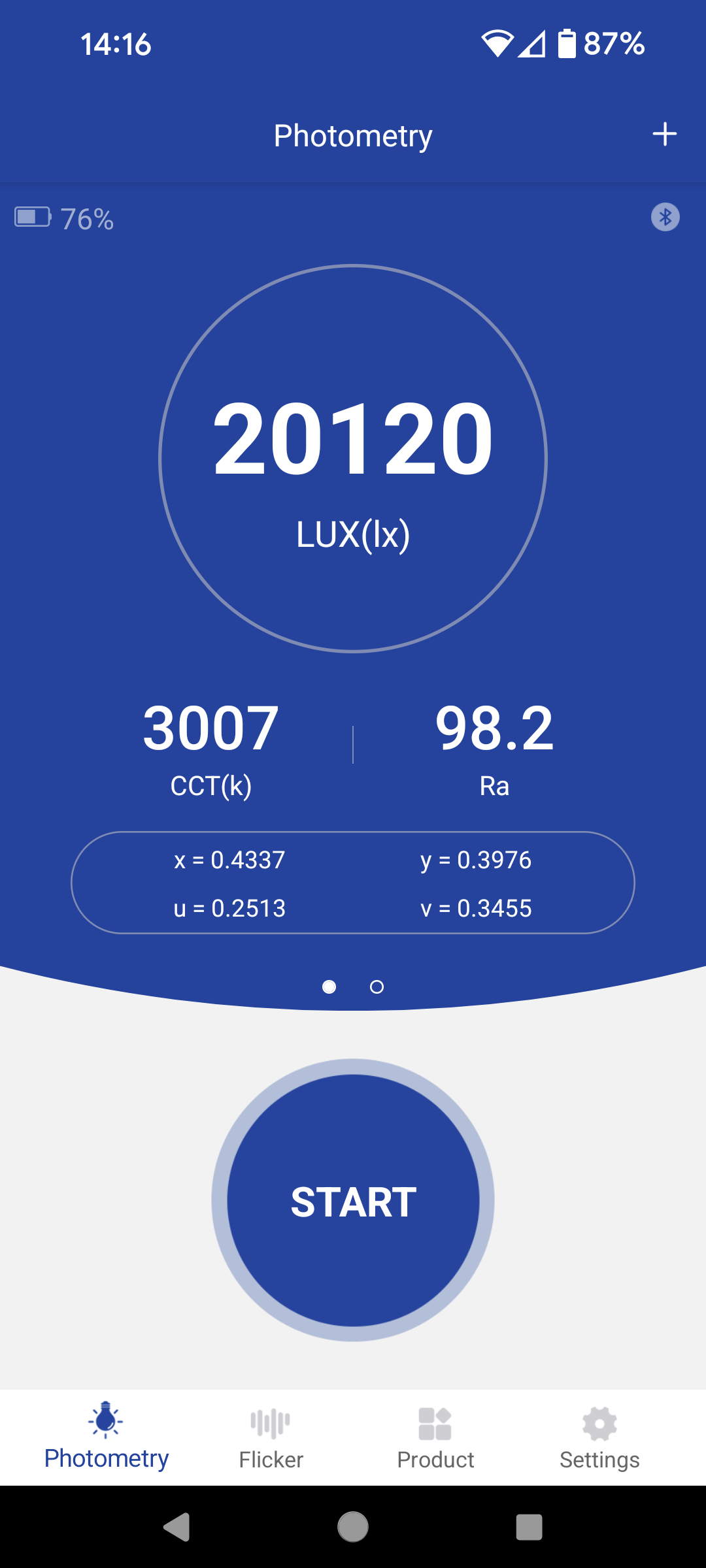This screenshot has width=706, height=1568.
Task: Select the second page indicator dot
Action: (x=377, y=987)
